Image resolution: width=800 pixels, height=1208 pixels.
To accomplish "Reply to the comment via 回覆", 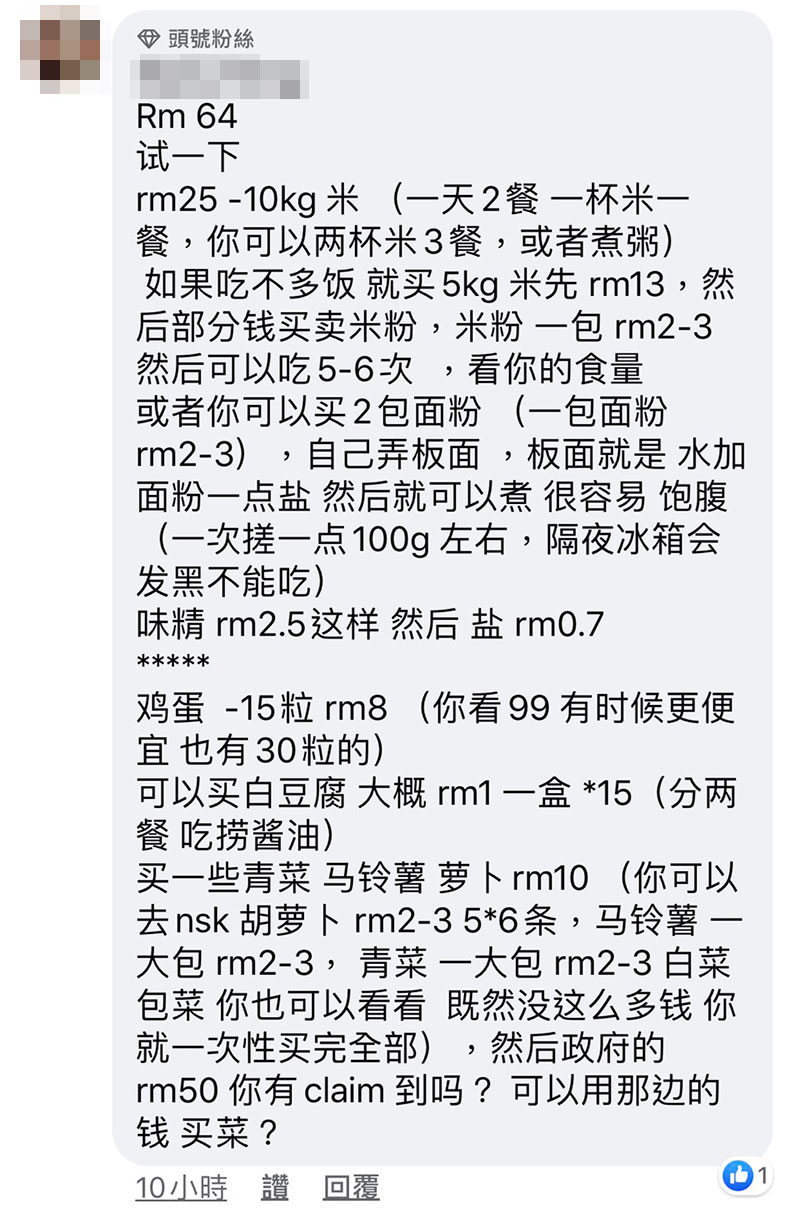I will click(351, 1187).
